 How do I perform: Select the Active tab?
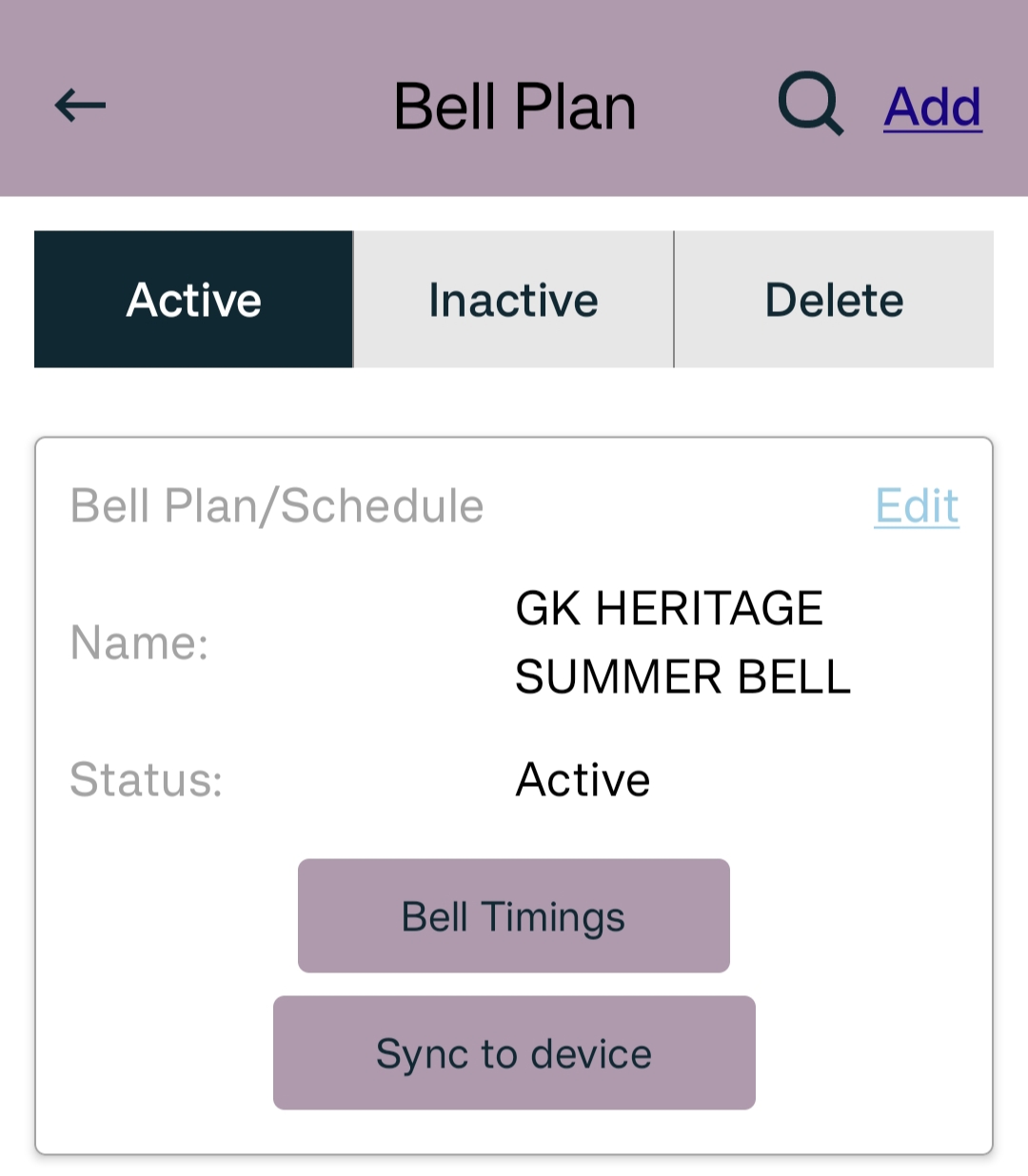pyautogui.click(x=193, y=299)
